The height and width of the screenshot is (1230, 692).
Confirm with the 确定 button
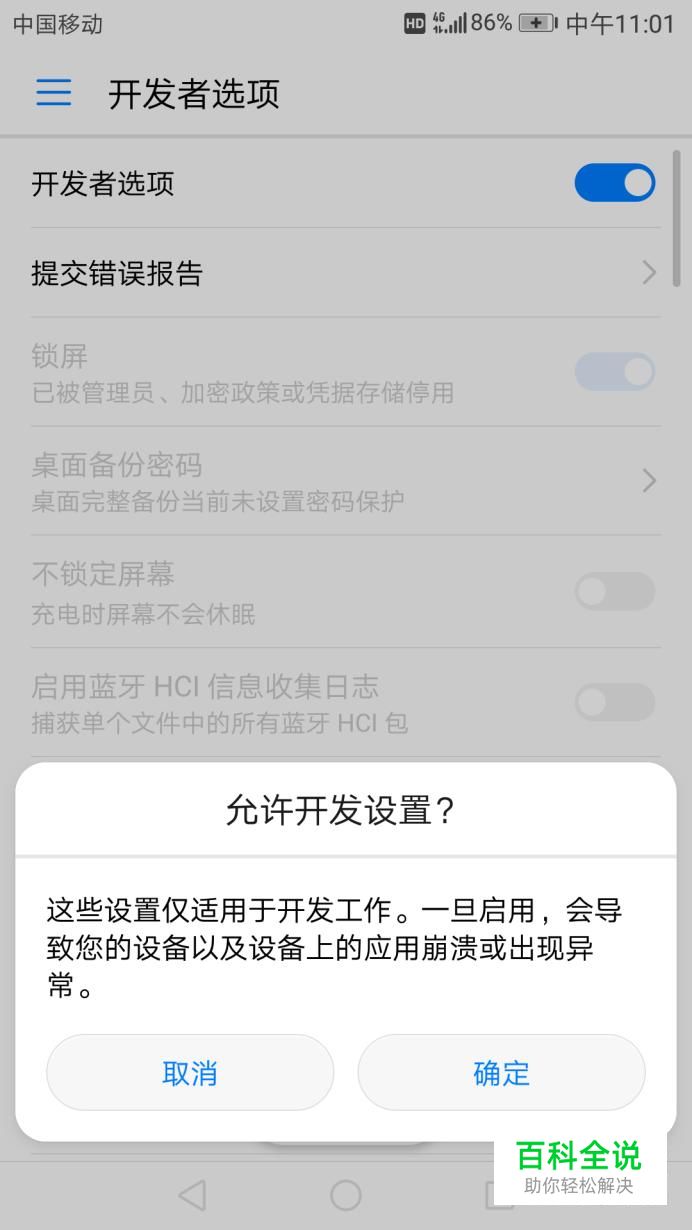click(x=501, y=1072)
